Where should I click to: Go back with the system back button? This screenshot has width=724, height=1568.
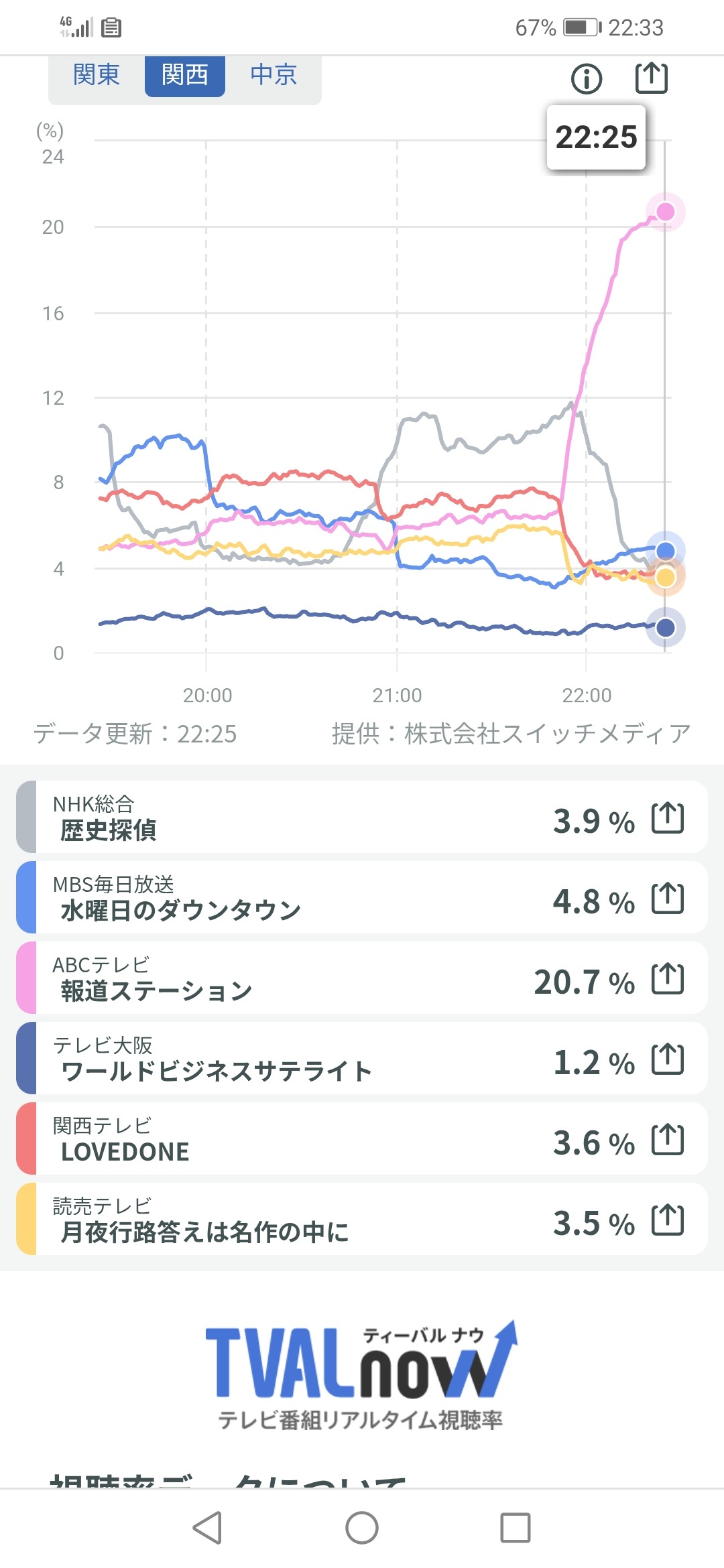207,1528
